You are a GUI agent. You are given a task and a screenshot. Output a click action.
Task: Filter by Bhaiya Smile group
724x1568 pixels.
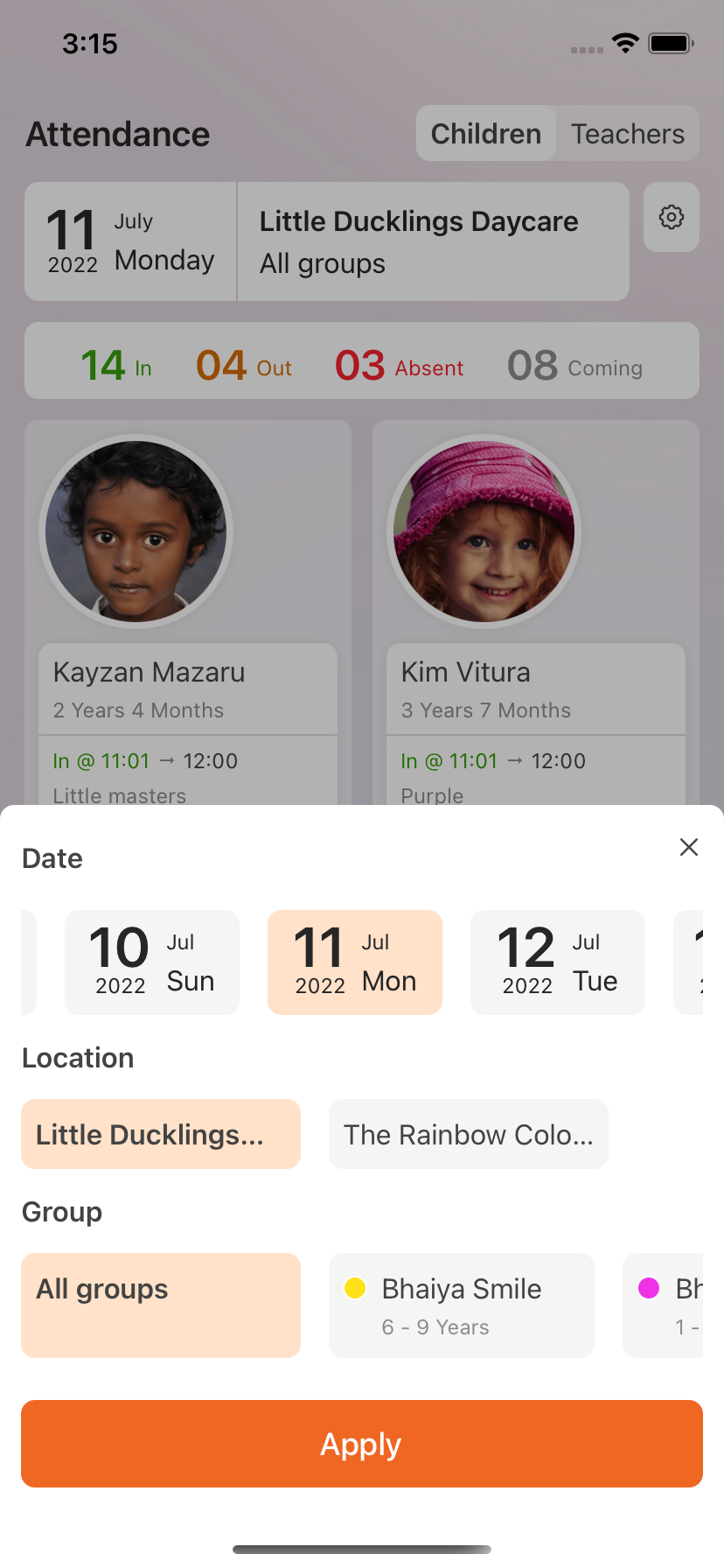pos(462,1305)
